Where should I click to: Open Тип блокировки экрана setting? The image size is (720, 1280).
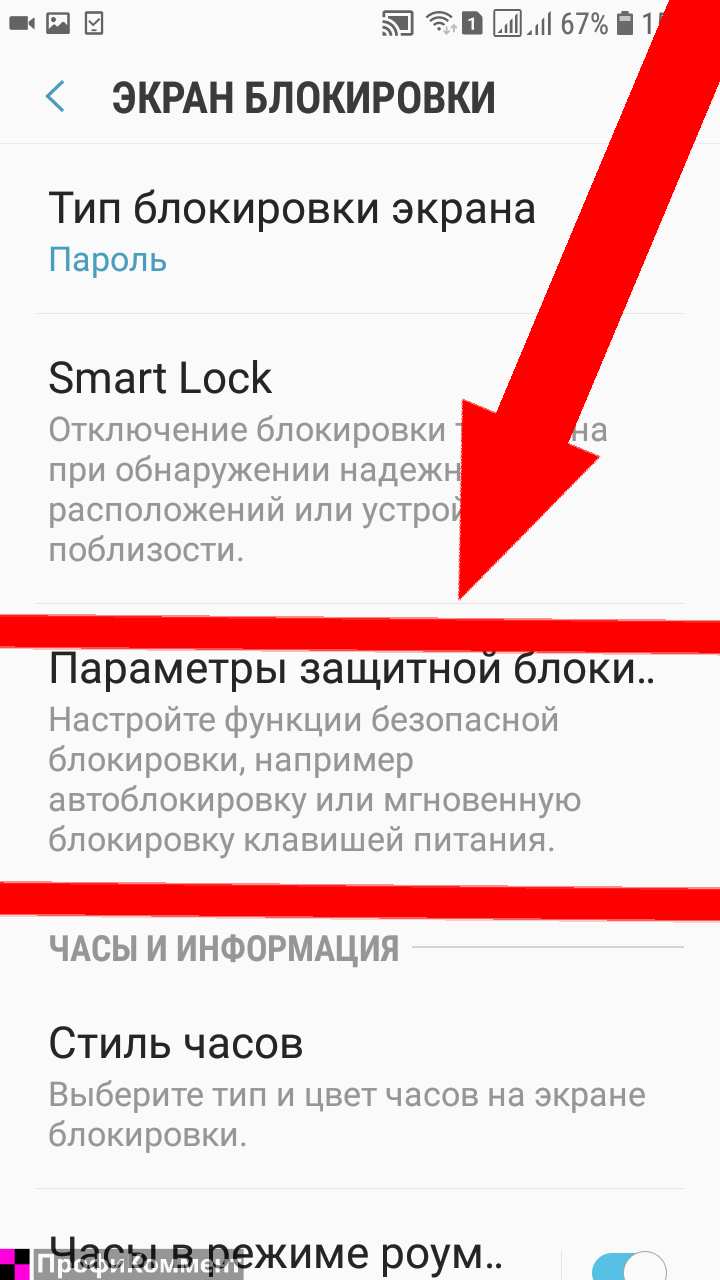pos(360,232)
